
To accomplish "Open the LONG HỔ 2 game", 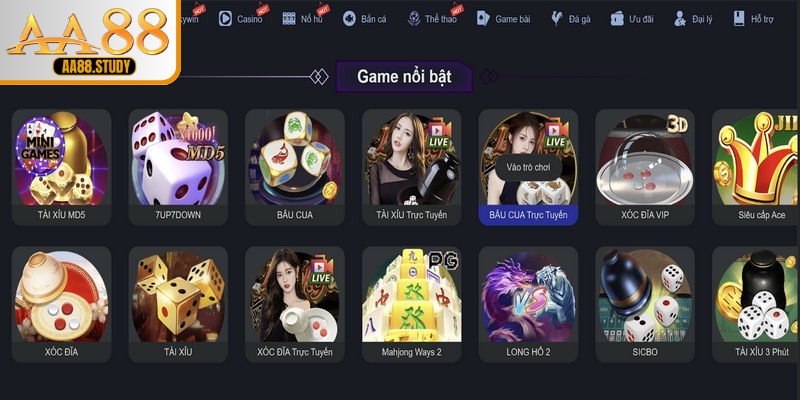I will point(529,298).
